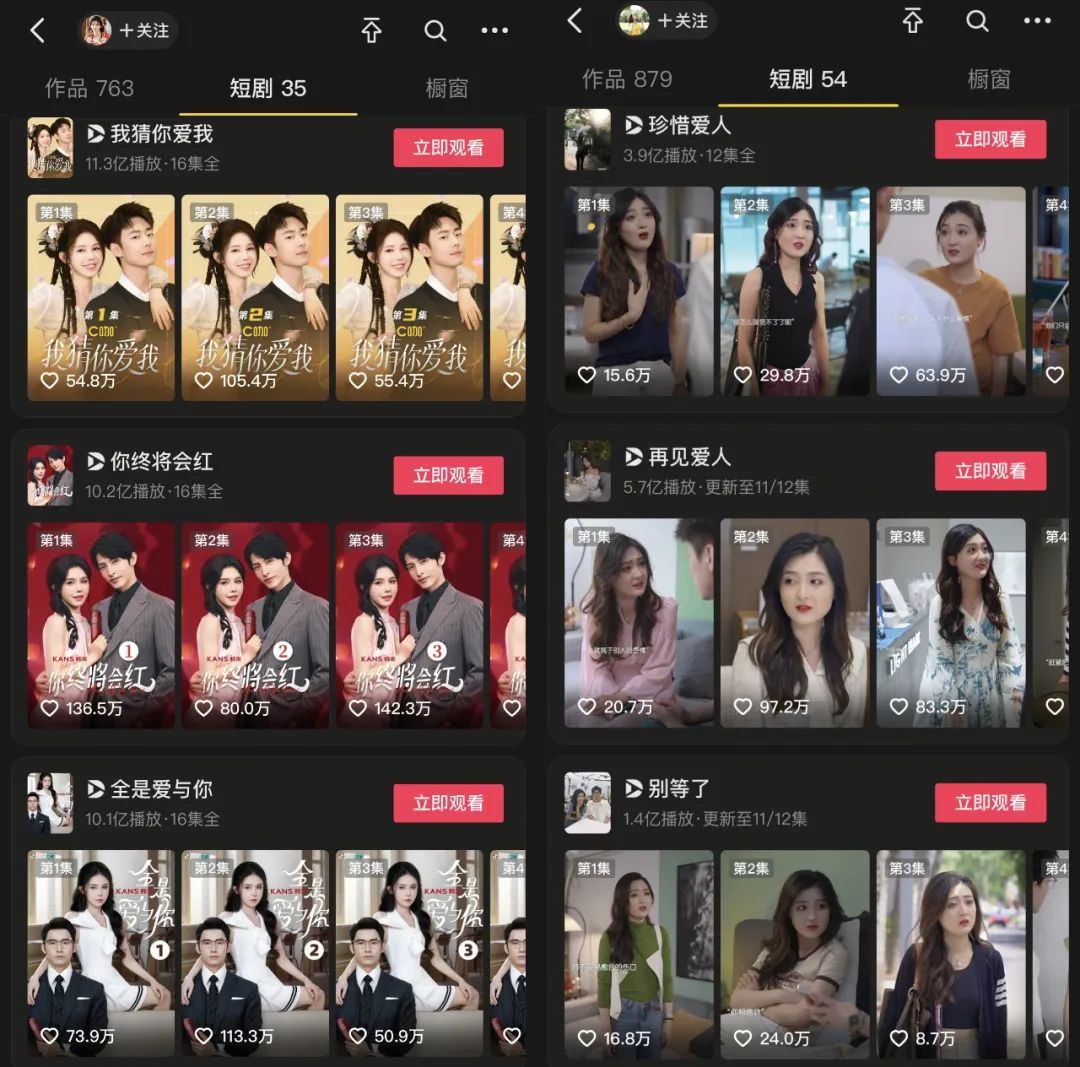Open the 你终将会红 drama cover
The width and height of the screenshot is (1080, 1067).
point(50,475)
